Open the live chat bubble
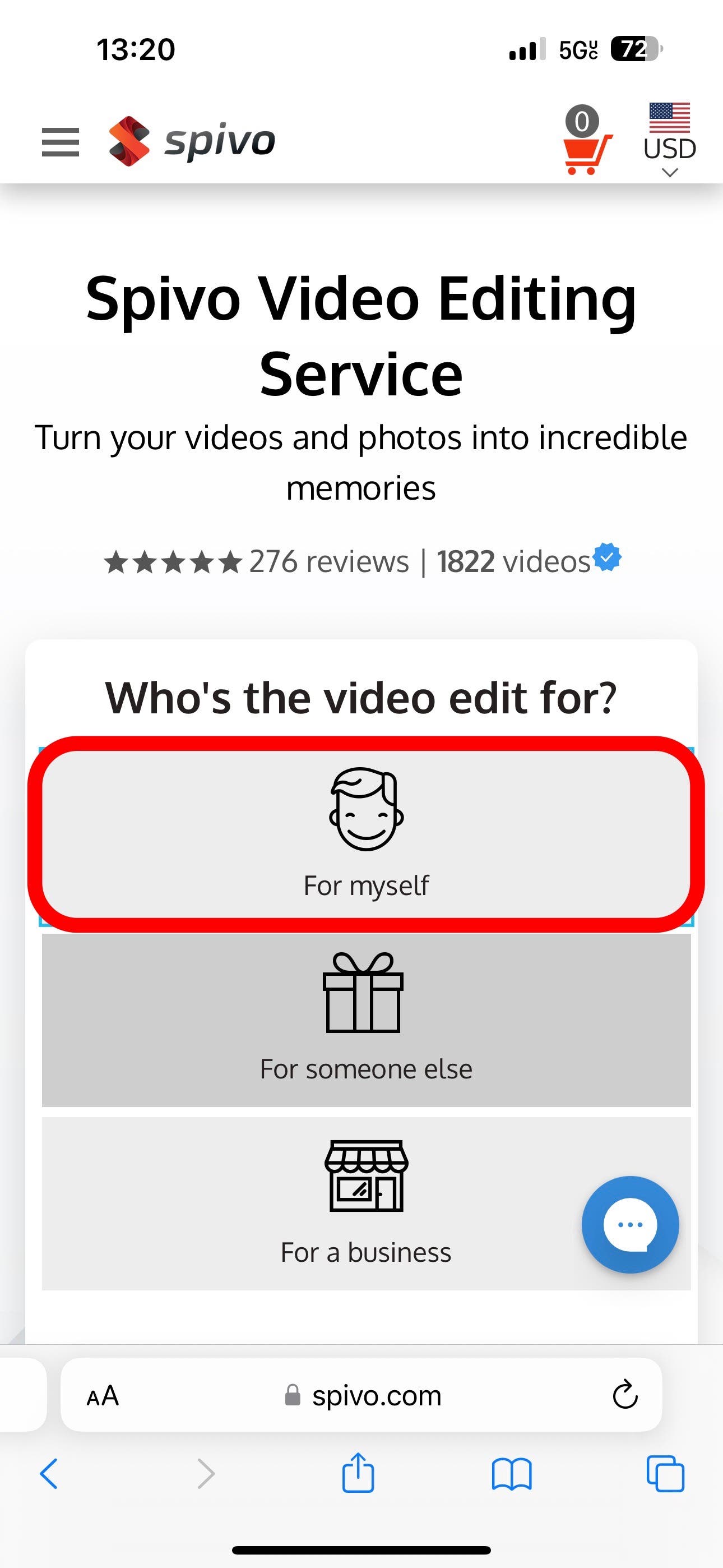 pyautogui.click(x=630, y=1225)
